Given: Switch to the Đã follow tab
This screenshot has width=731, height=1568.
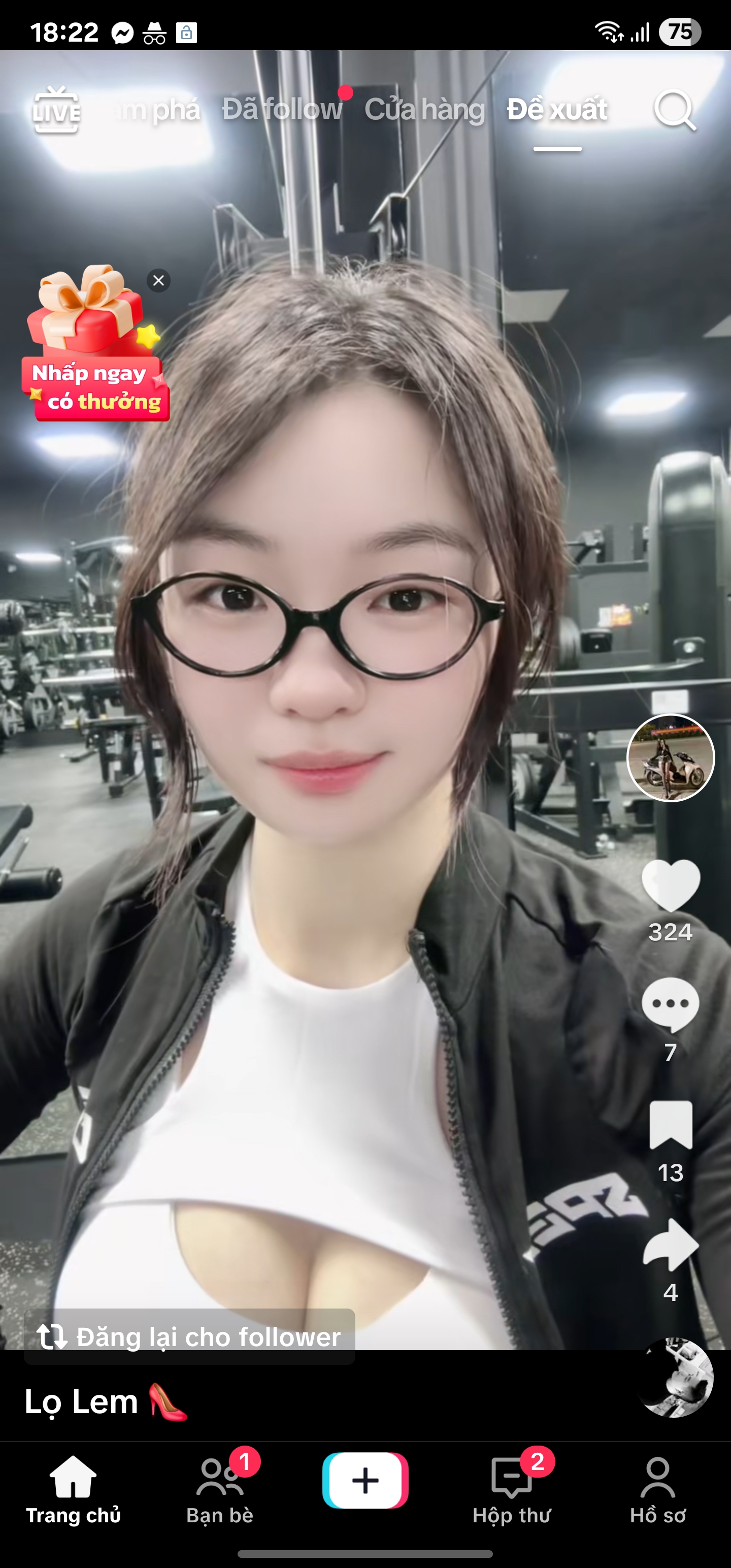Looking at the screenshot, I should [282, 110].
